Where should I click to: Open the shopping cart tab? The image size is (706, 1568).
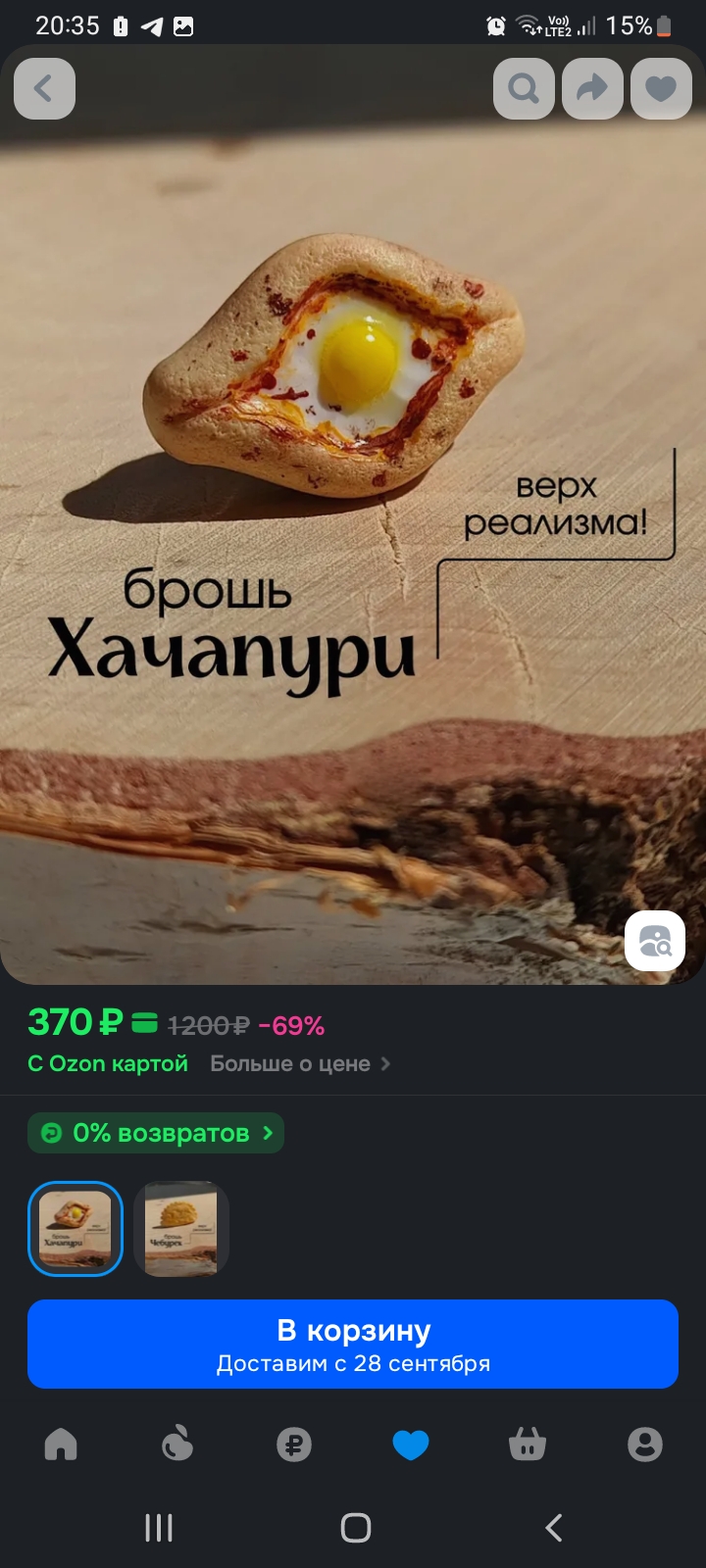[528, 1445]
